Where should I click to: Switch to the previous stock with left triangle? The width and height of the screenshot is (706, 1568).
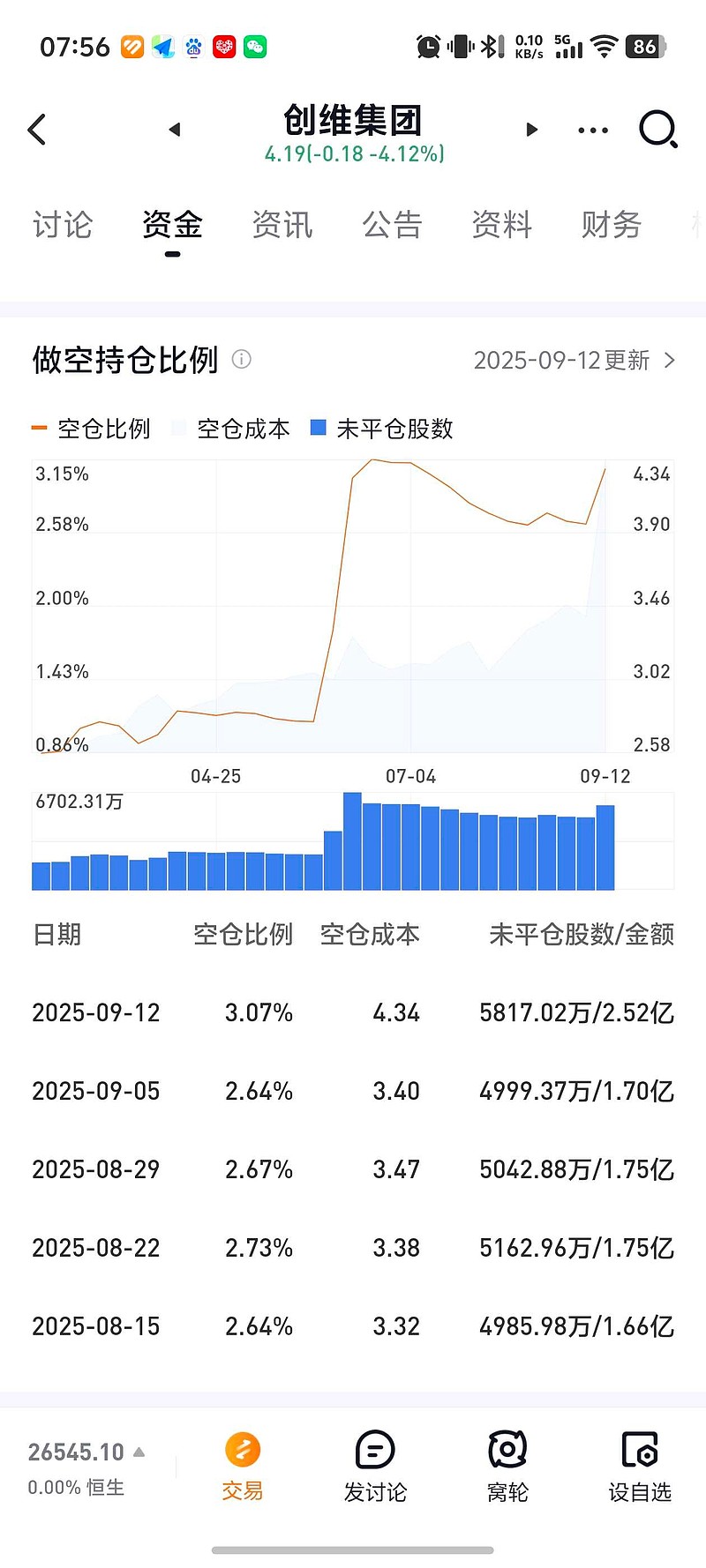click(x=175, y=130)
